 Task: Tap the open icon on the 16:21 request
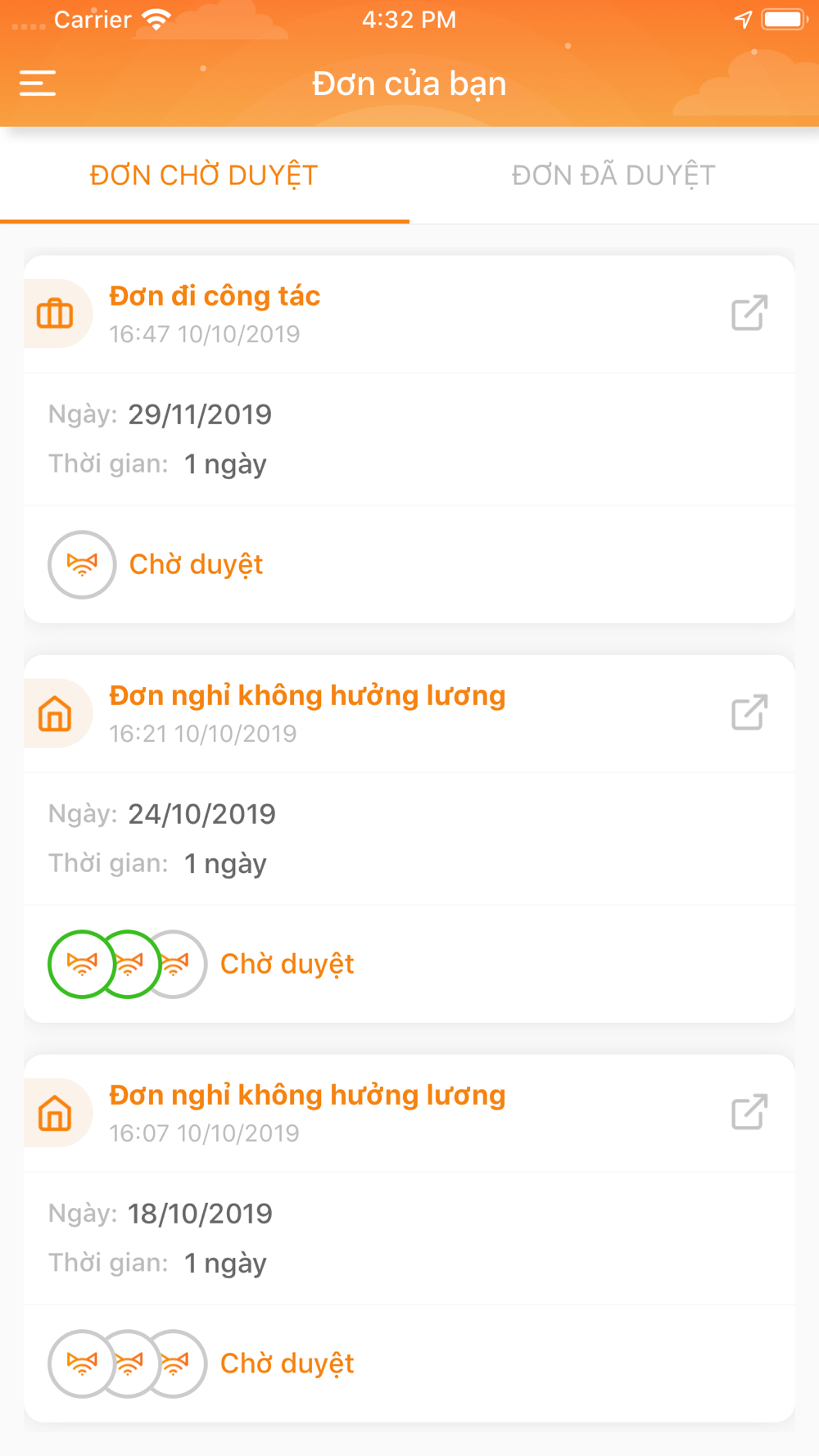pyautogui.click(x=749, y=712)
